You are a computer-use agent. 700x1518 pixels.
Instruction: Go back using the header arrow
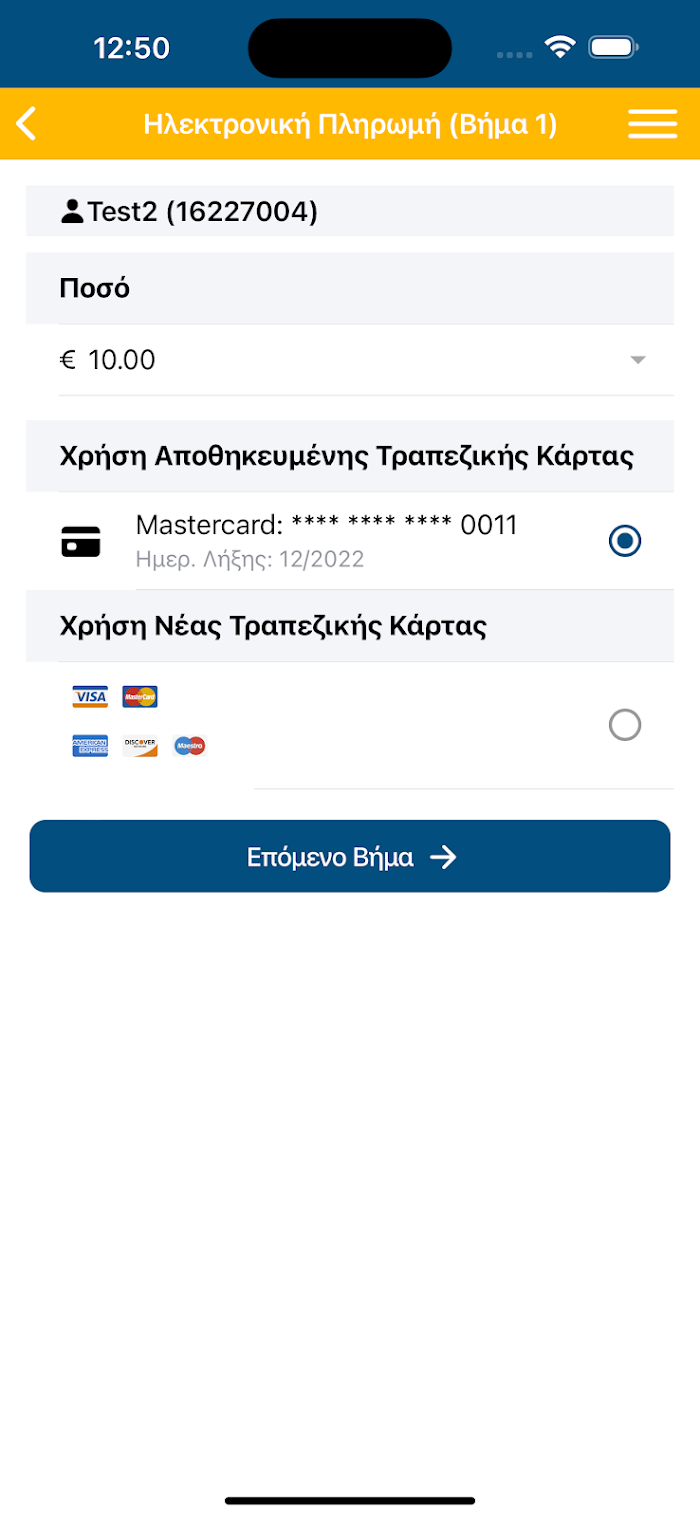point(27,124)
